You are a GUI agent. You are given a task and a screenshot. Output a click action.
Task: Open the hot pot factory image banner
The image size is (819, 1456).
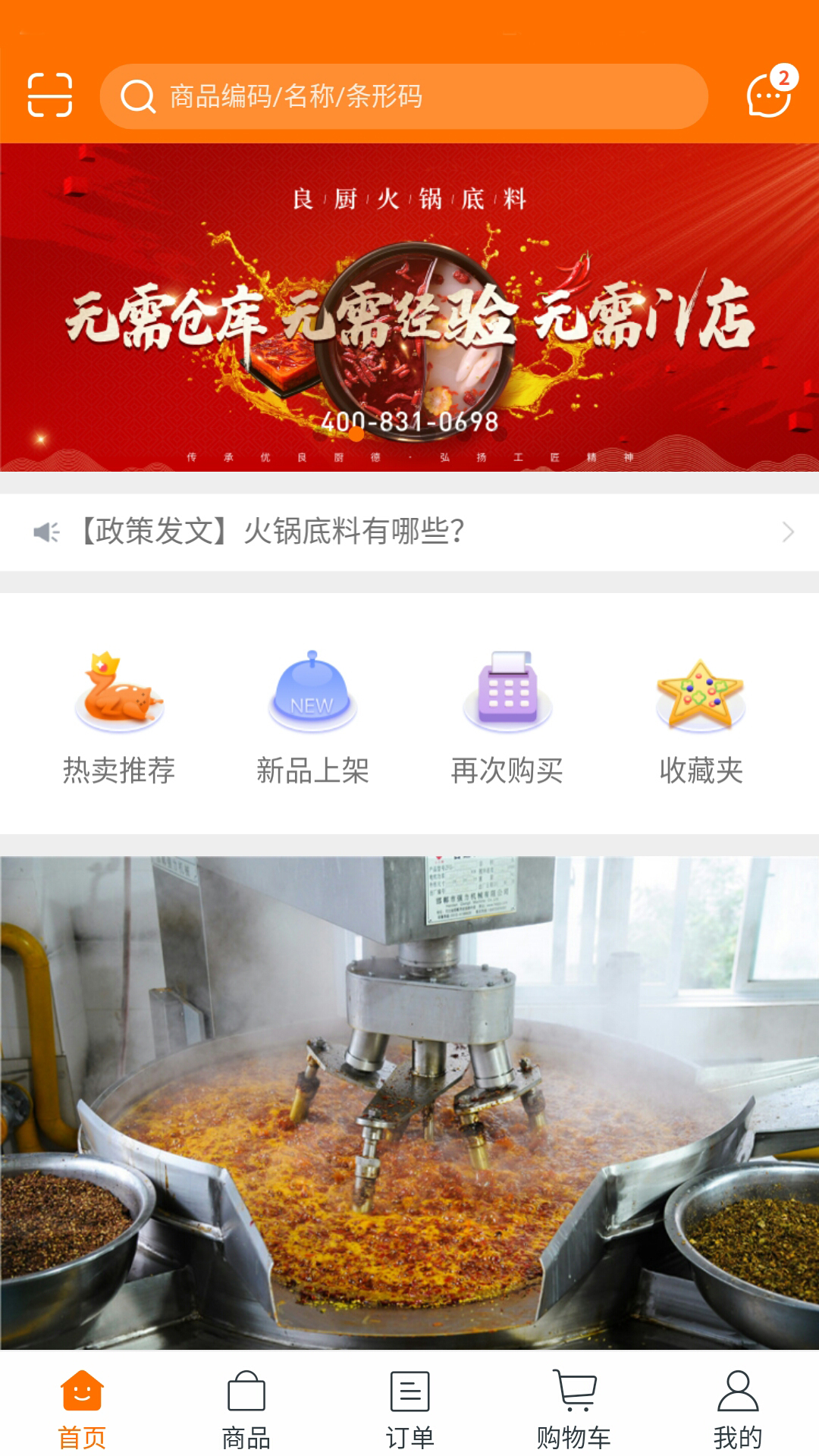(x=409, y=1102)
